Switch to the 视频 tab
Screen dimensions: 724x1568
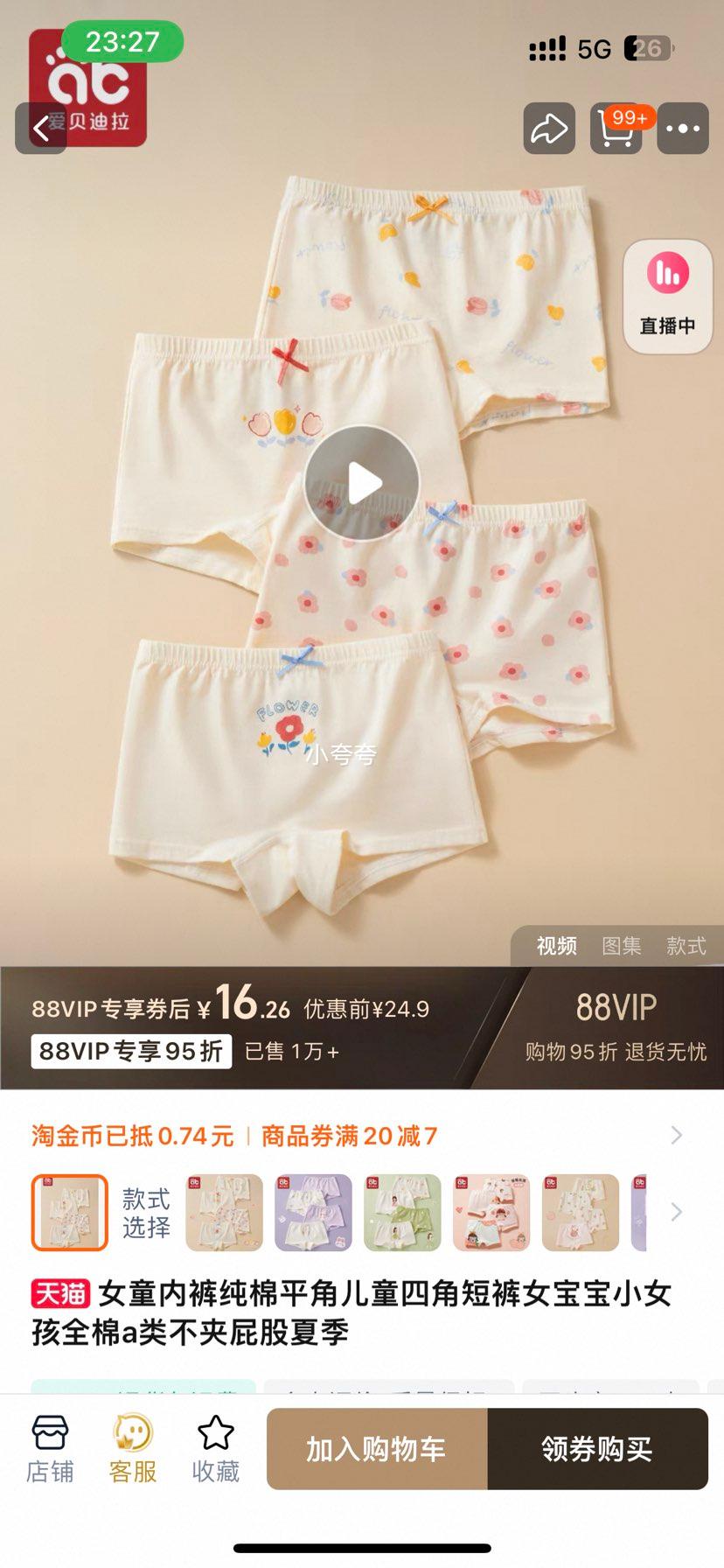(556, 946)
